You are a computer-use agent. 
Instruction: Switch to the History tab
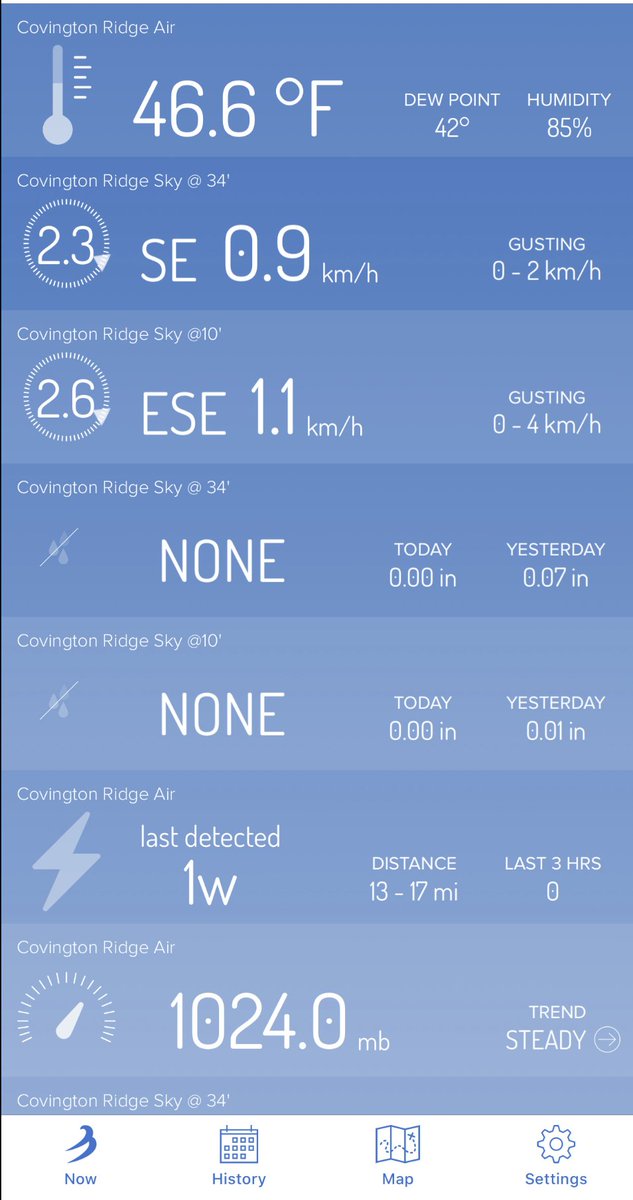[239, 1156]
